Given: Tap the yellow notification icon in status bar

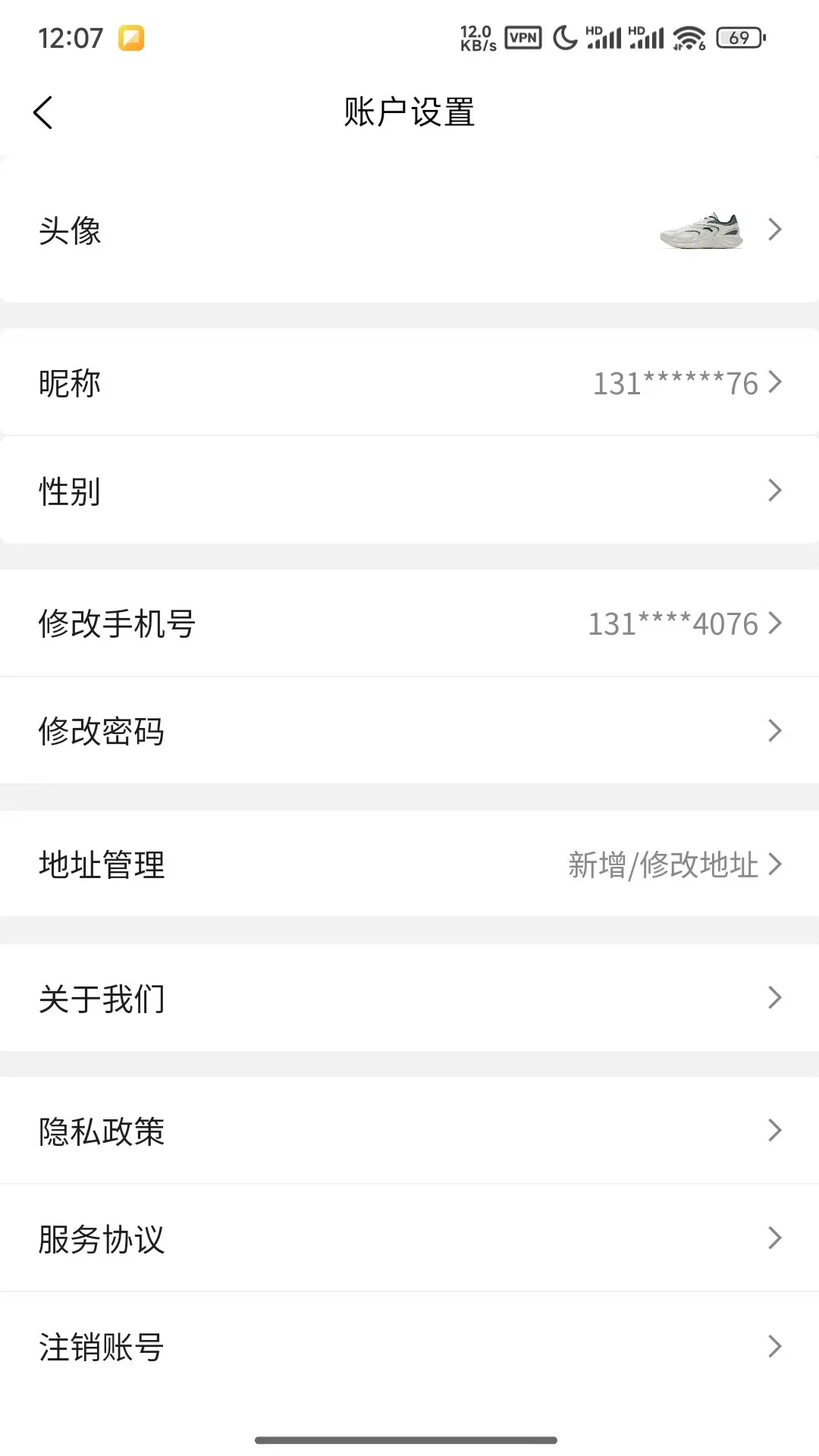Looking at the screenshot, I should pos(130,38).
